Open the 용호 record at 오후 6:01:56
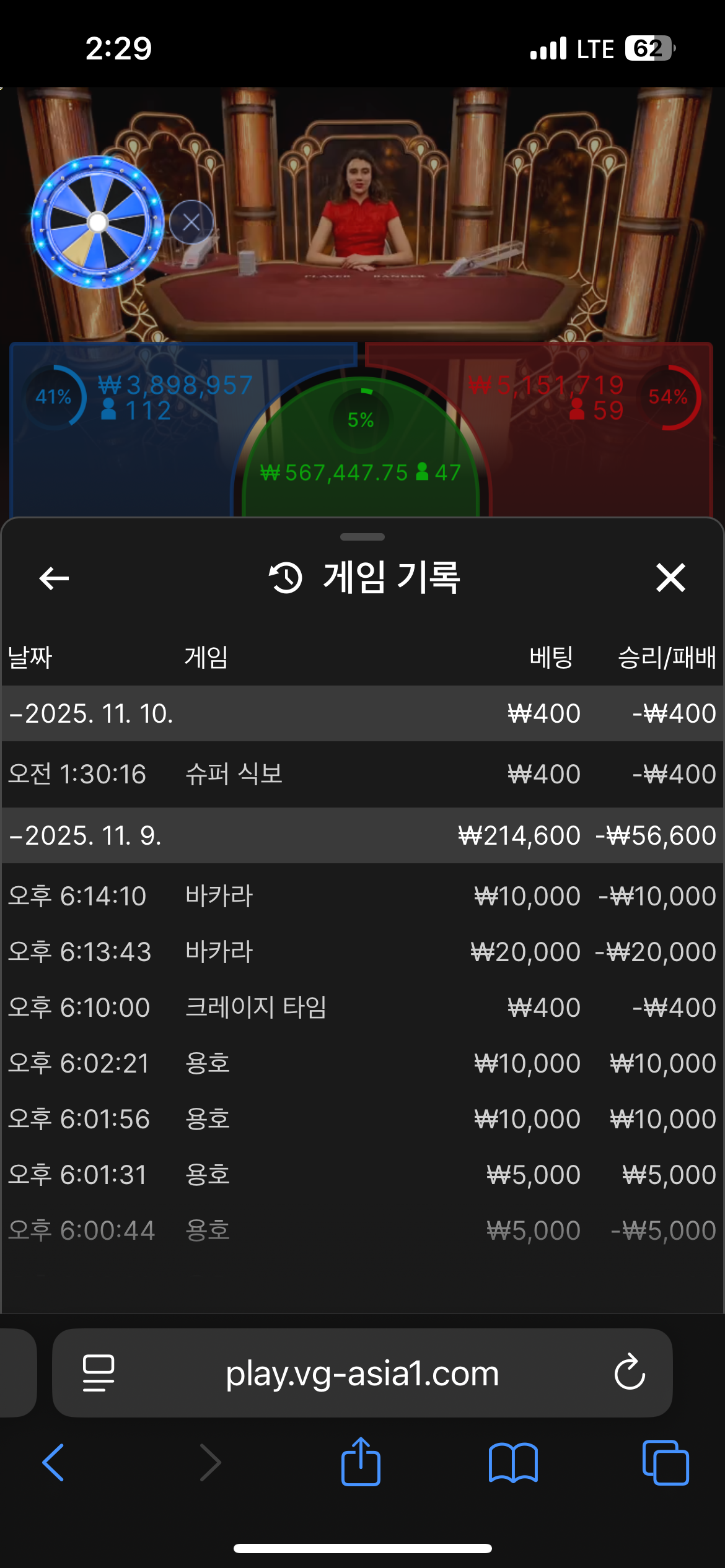The height and width of the screenshot is (1568, 725). (x=362, y=1119)
